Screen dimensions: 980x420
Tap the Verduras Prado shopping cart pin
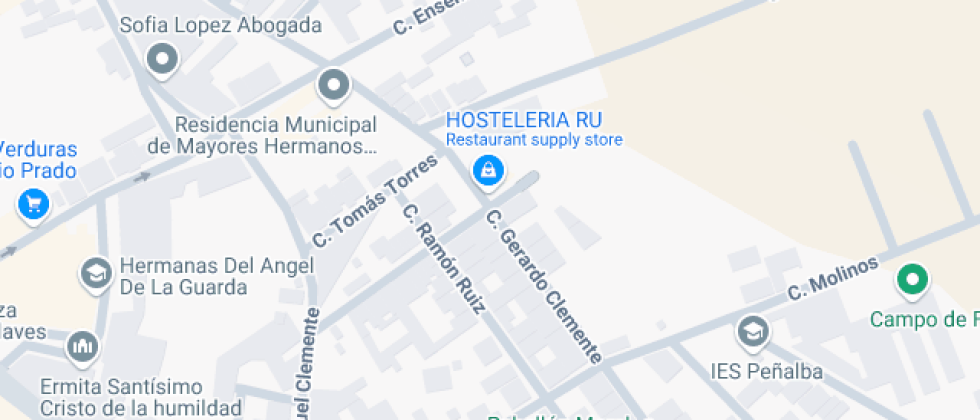tap(35, 206)
